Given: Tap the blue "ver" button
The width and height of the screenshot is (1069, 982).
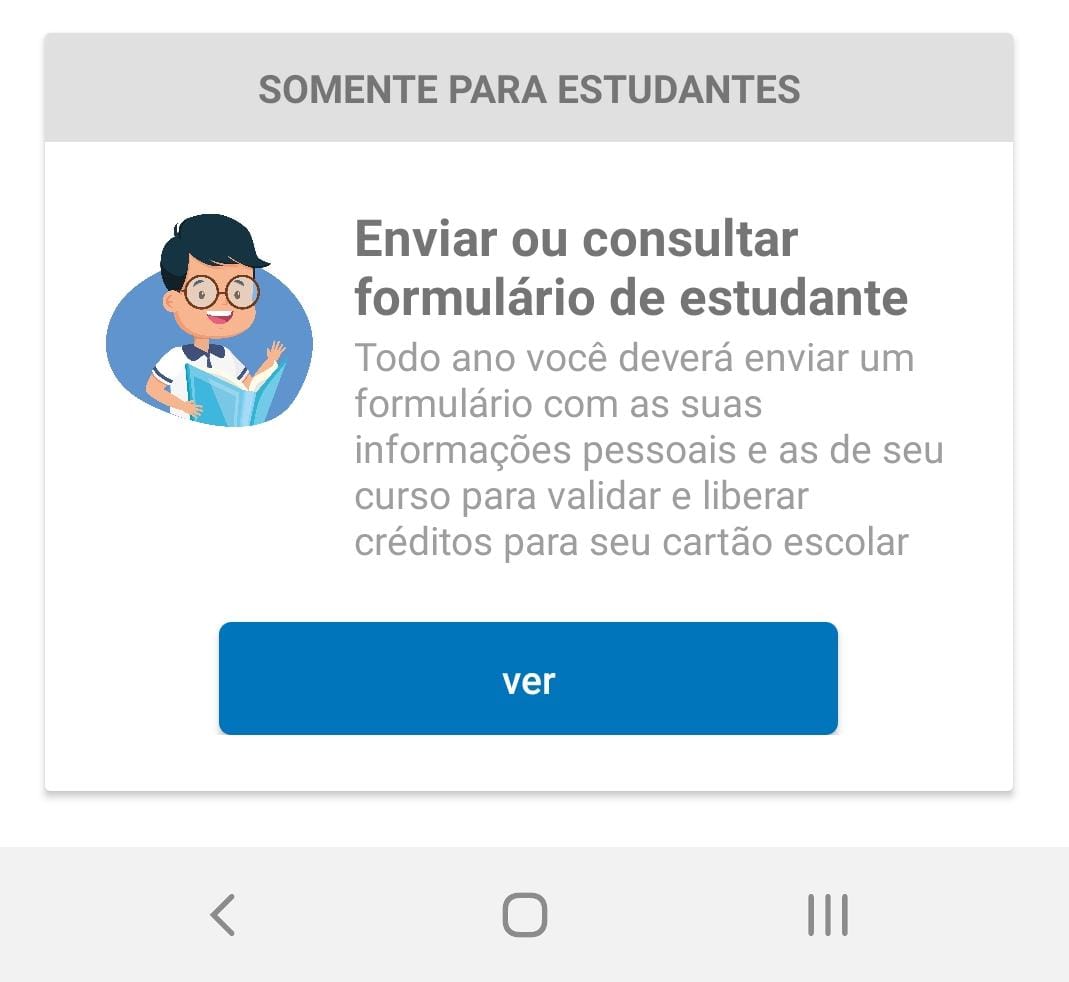Looking at the screenshot, I should pyautogui.click(x=528, y=679).
